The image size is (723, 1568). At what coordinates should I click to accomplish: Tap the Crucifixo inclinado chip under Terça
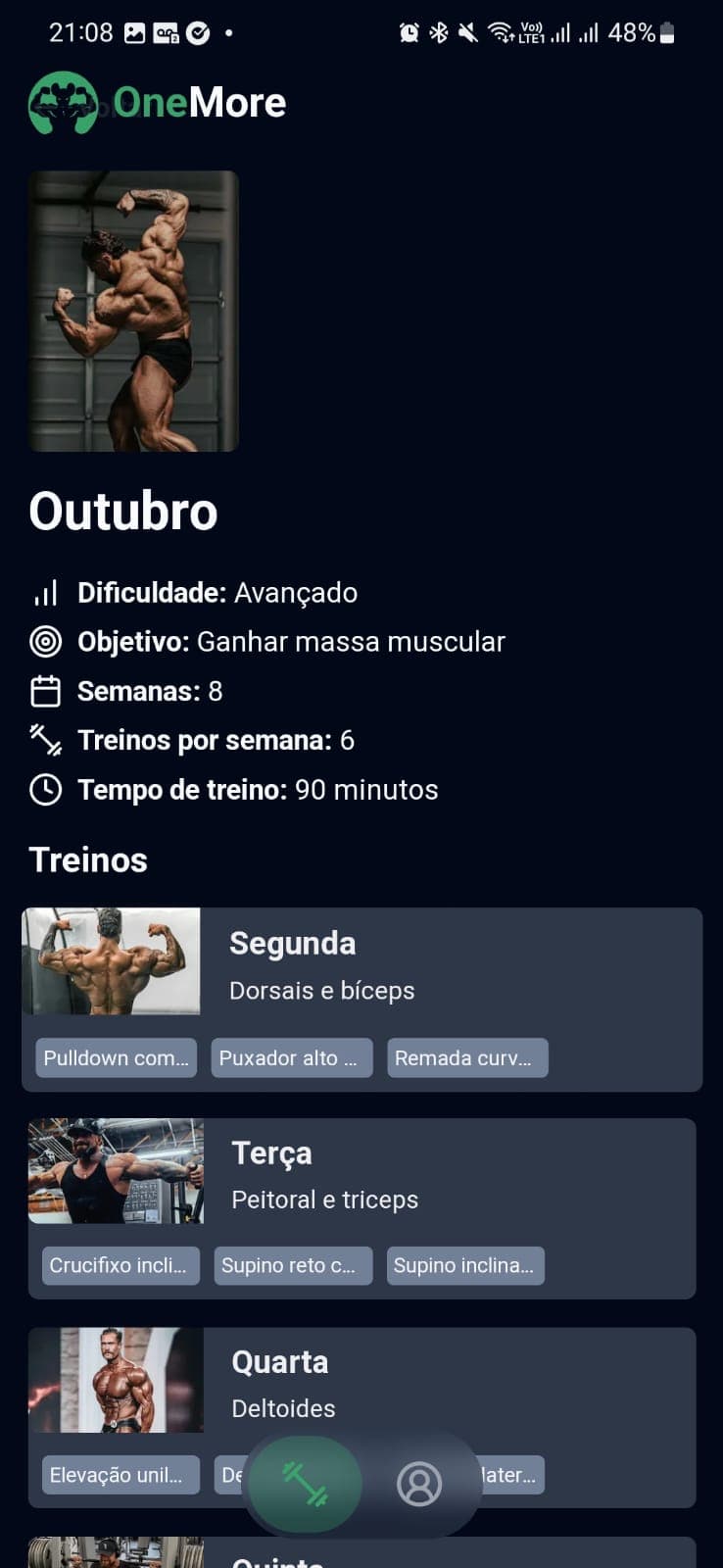pos(119,1265)
